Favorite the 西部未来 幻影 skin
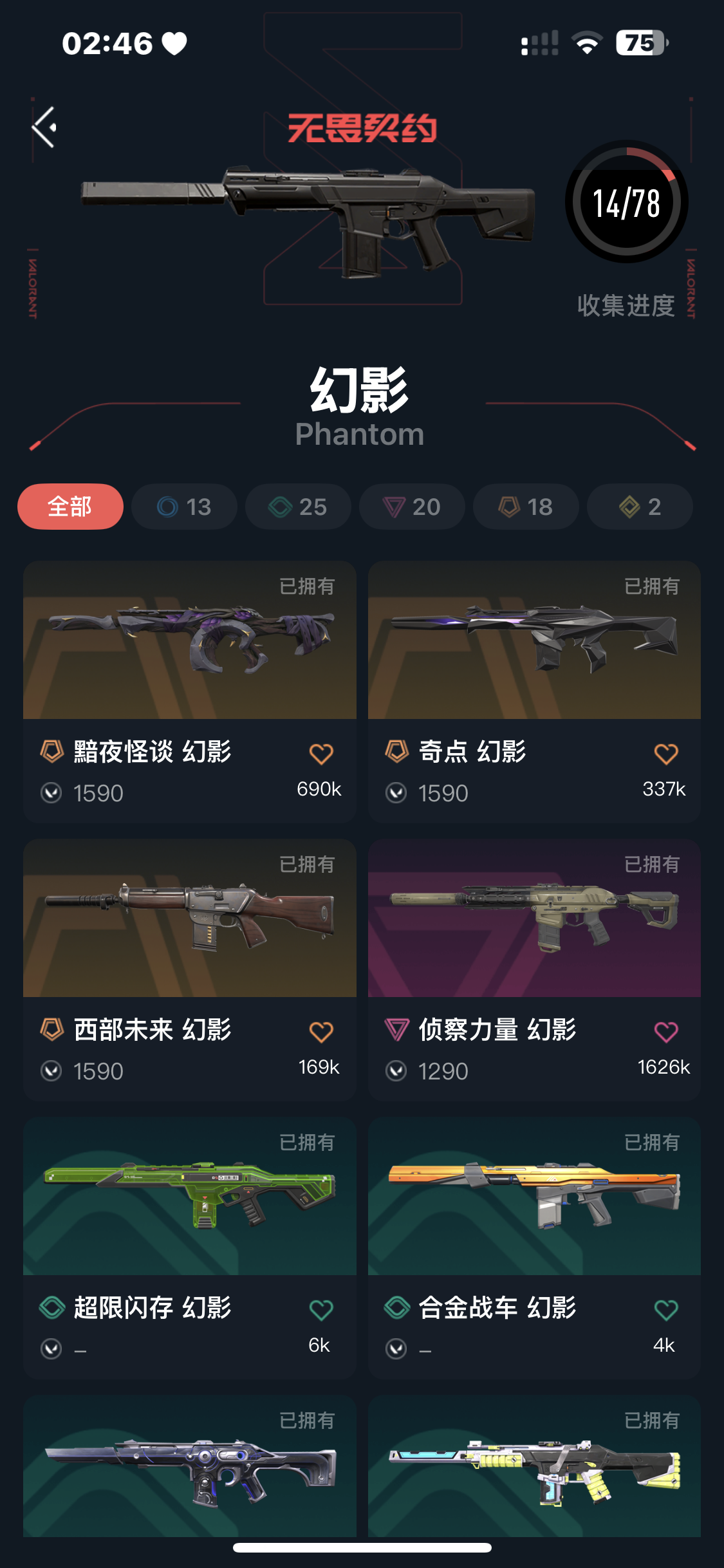724x1568 pixels. pyautogui.click(x=321, y=1032)
